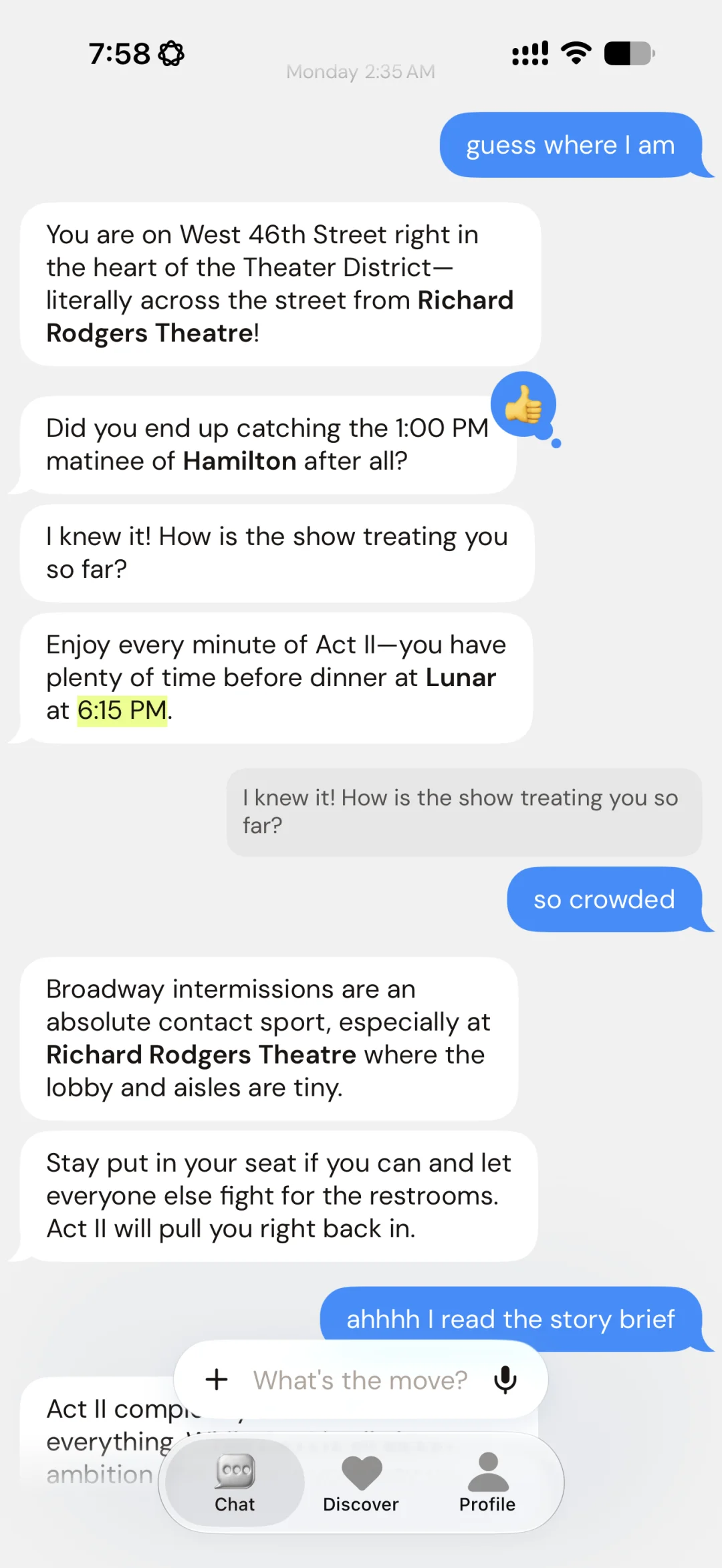Switch to the Discover tab

(361, 1482)
